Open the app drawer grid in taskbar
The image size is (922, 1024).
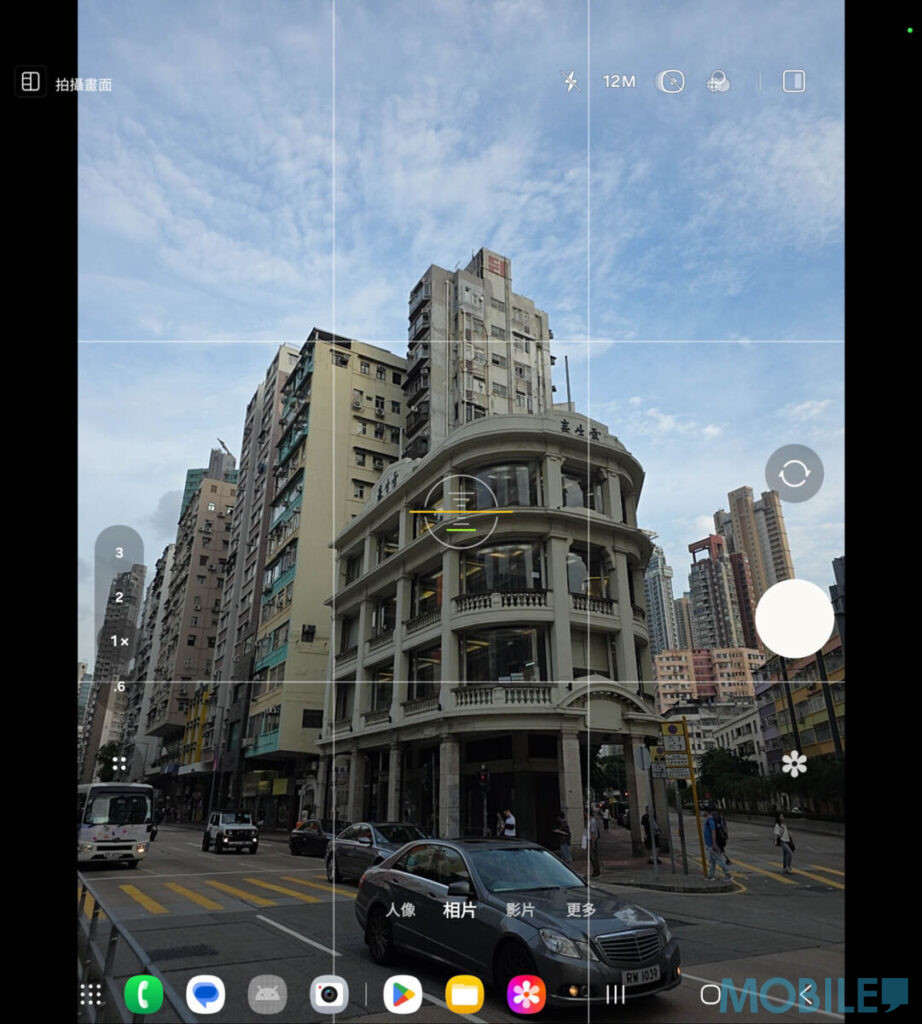pos(91,994)
